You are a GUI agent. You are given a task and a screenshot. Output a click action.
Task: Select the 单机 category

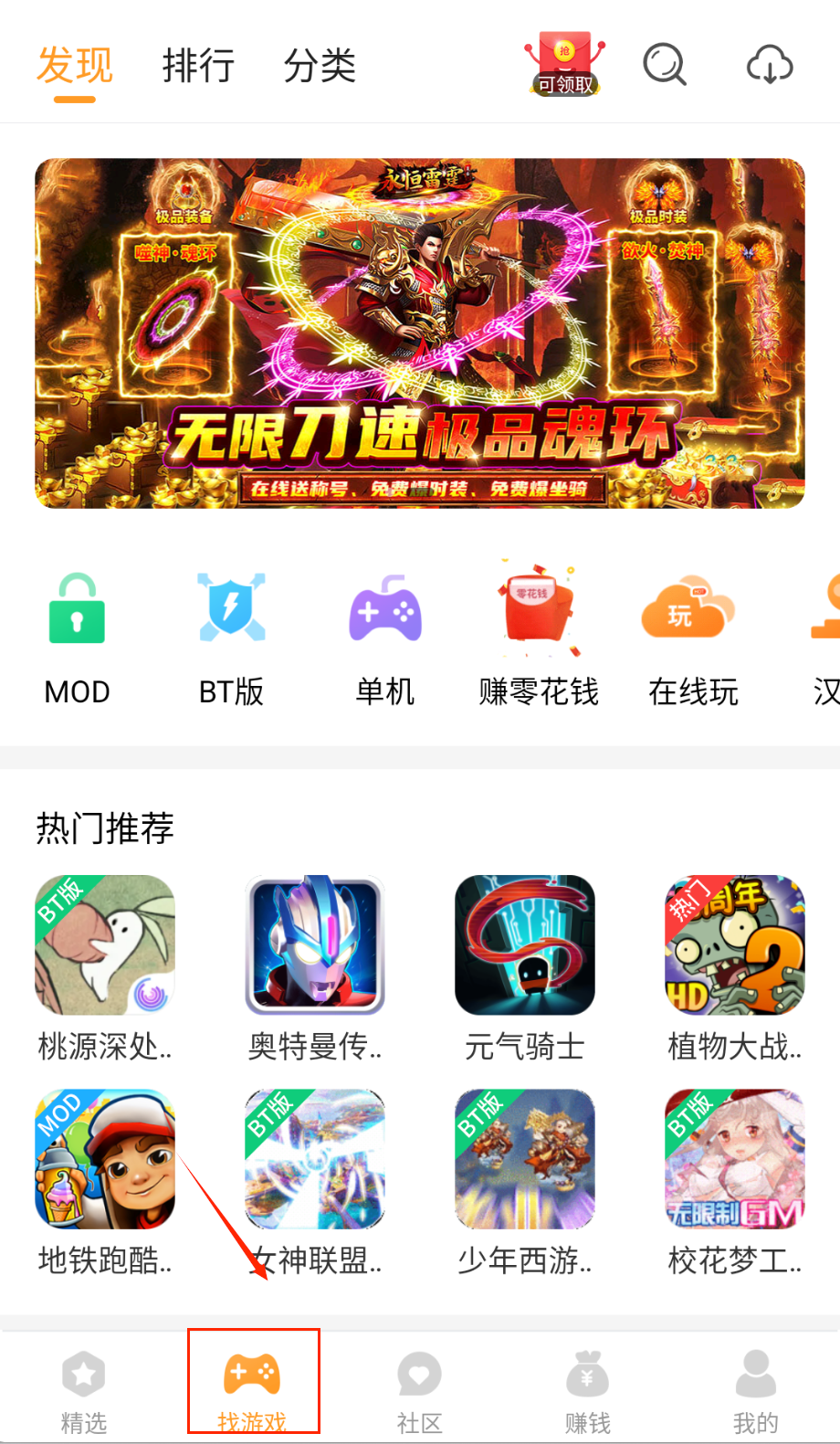click(x=385, y=638)
